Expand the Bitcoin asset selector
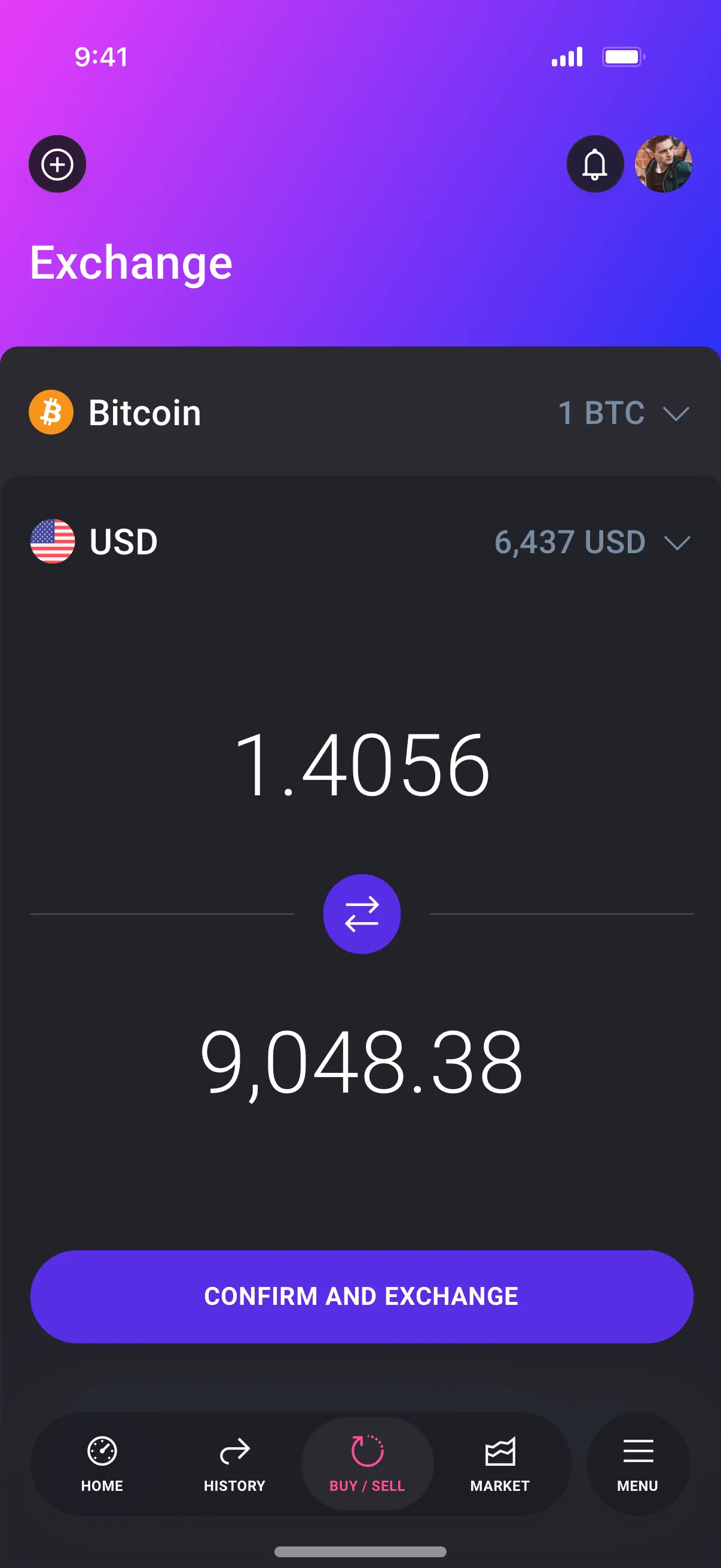The height and width of the screenshot is (1568, 721). pos(145,413)
